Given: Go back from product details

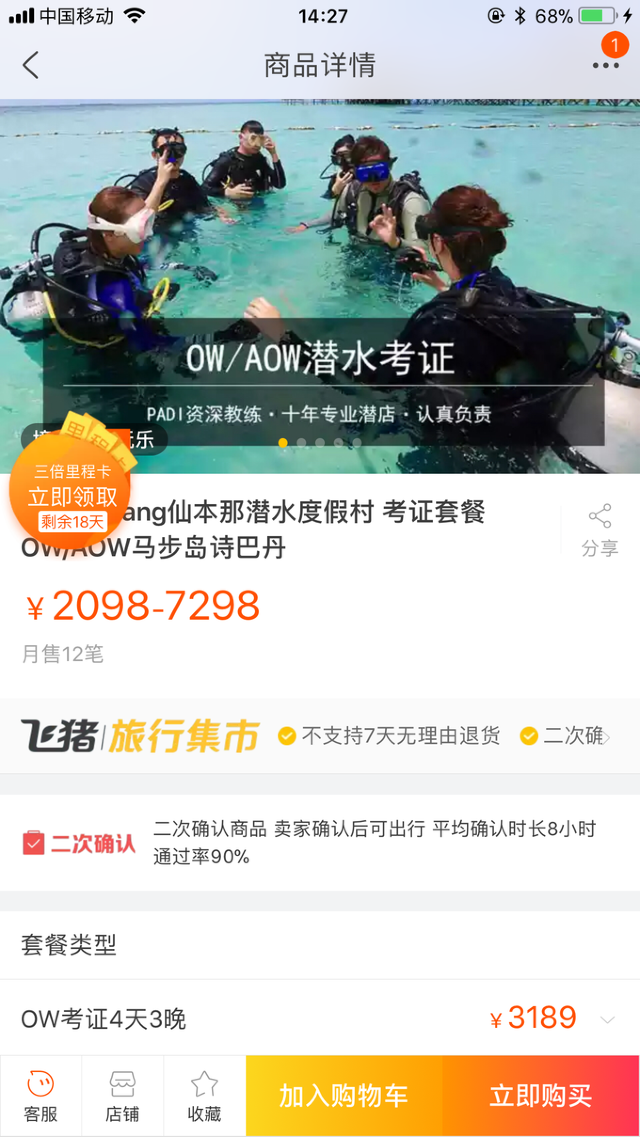Looking at the screenshot, I should (x=31, y=66).
